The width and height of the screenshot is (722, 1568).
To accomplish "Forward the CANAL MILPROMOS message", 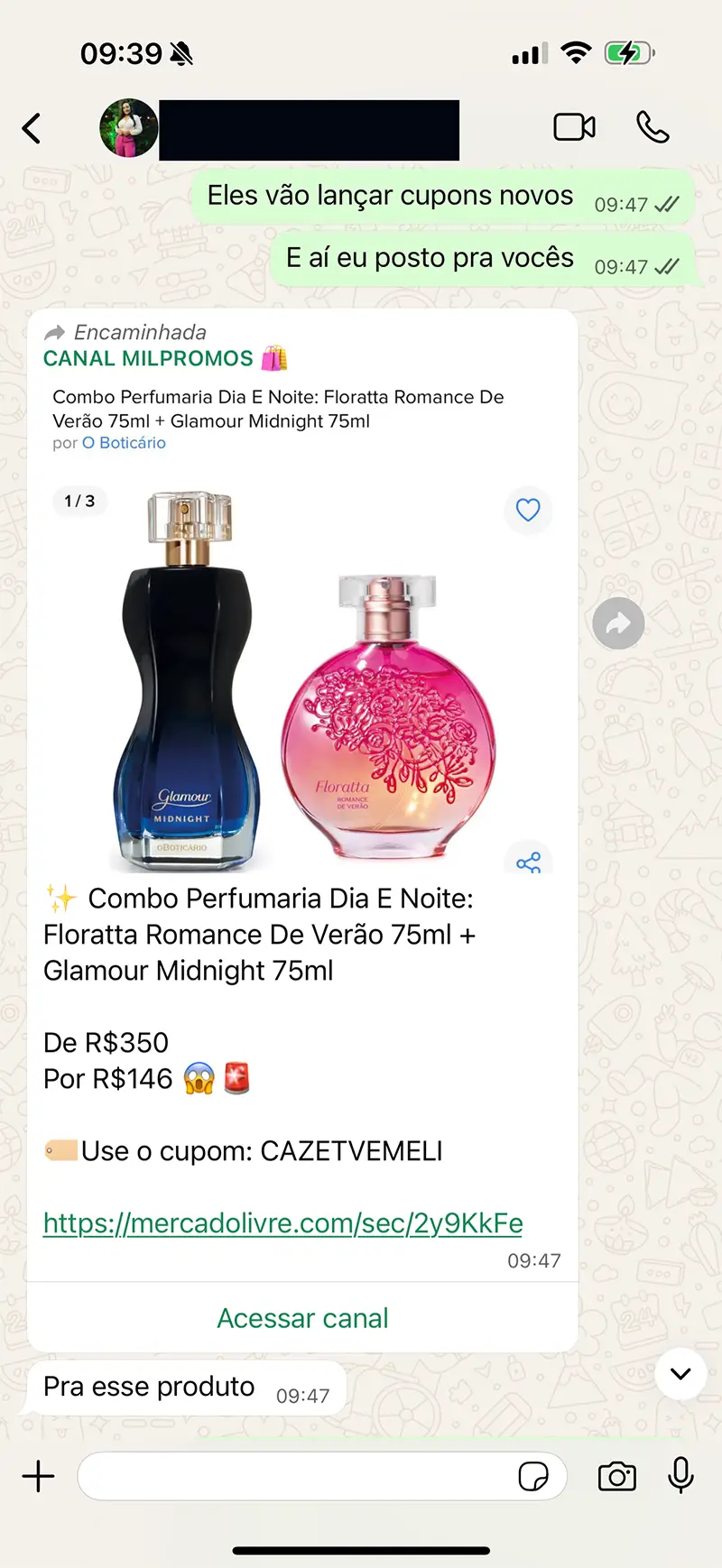I will coord(618,623).
